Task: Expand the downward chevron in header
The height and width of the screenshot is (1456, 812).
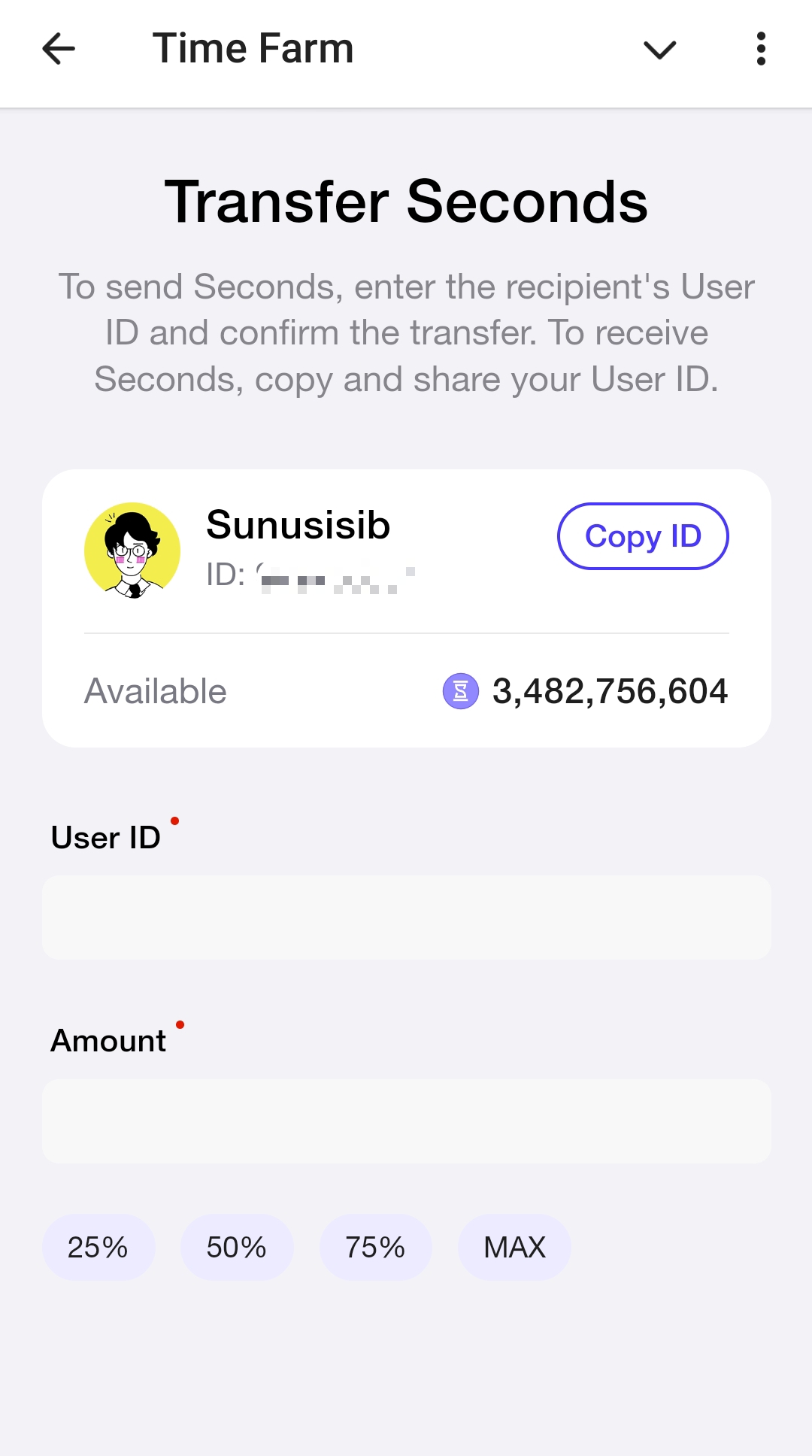Action: click(660, 50)
